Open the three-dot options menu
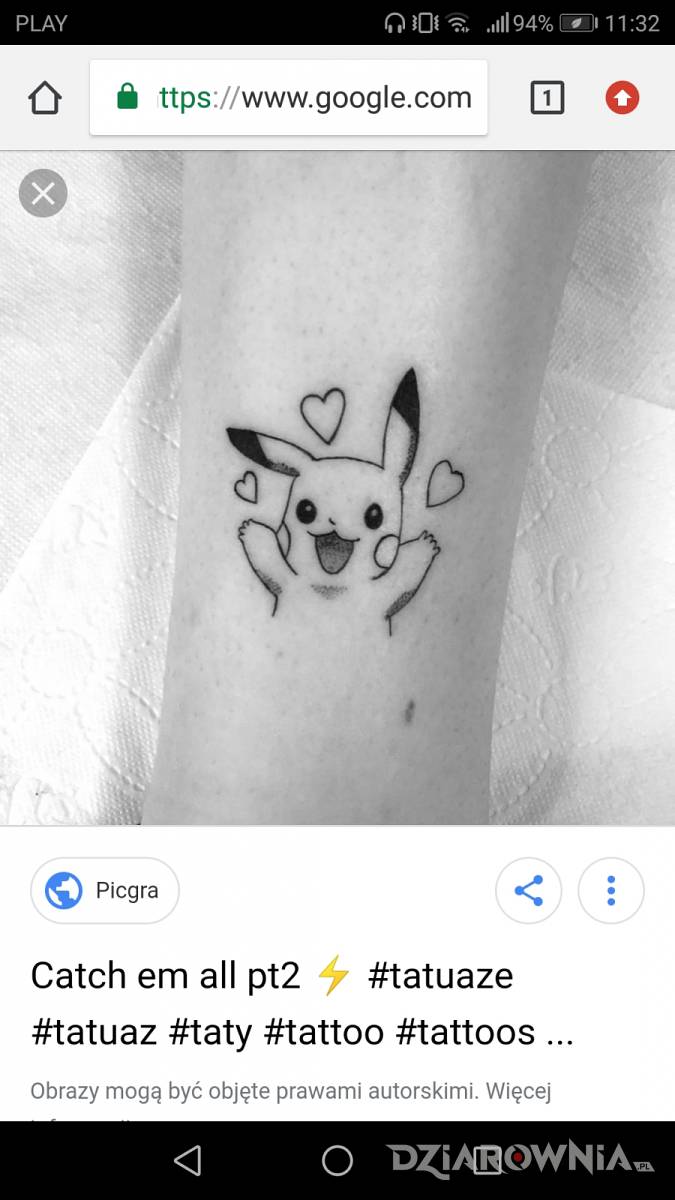The image size is (675, 1200). (x=611, y=890)
